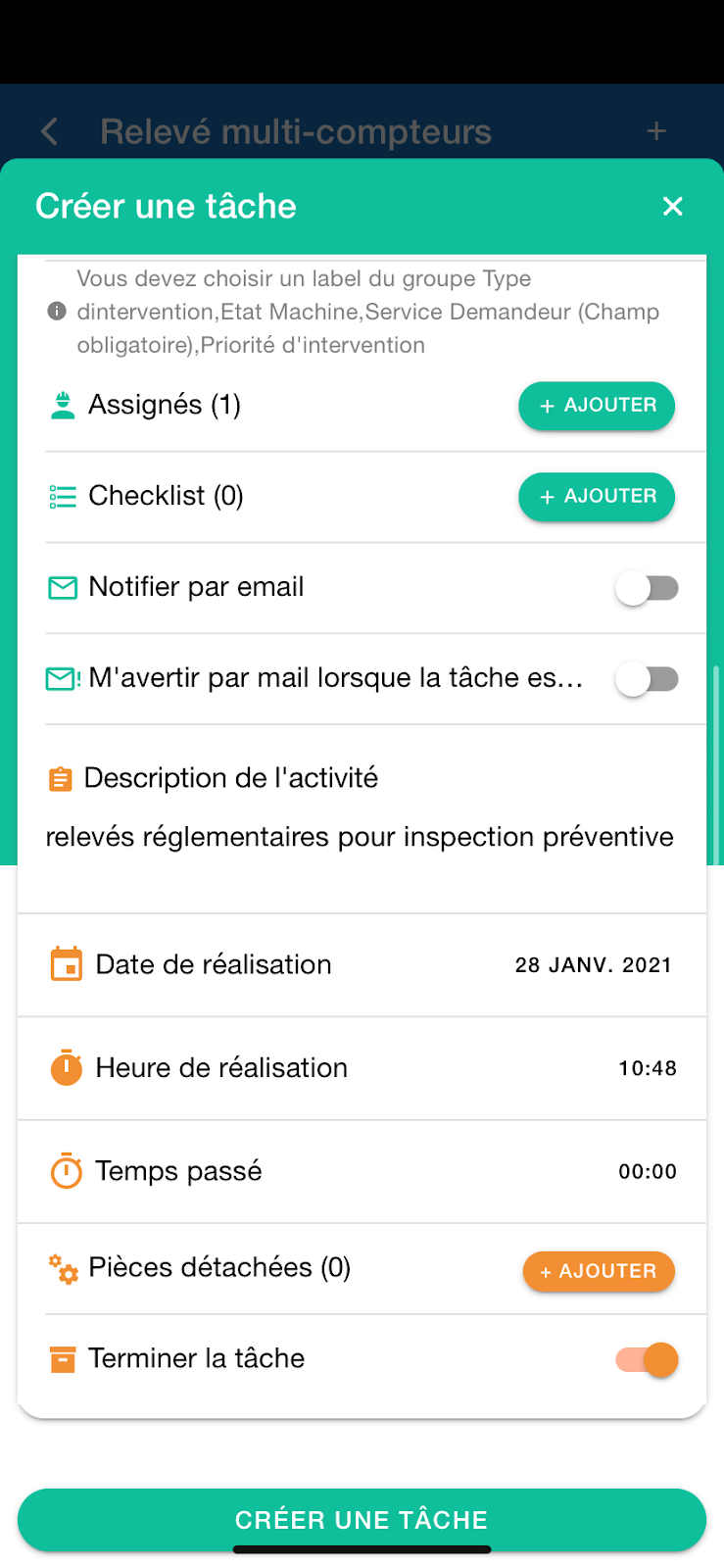Screen dimensions: 724x1568
Task: Click the M'avertir par mail envelope icon
Action: [61, 677]
